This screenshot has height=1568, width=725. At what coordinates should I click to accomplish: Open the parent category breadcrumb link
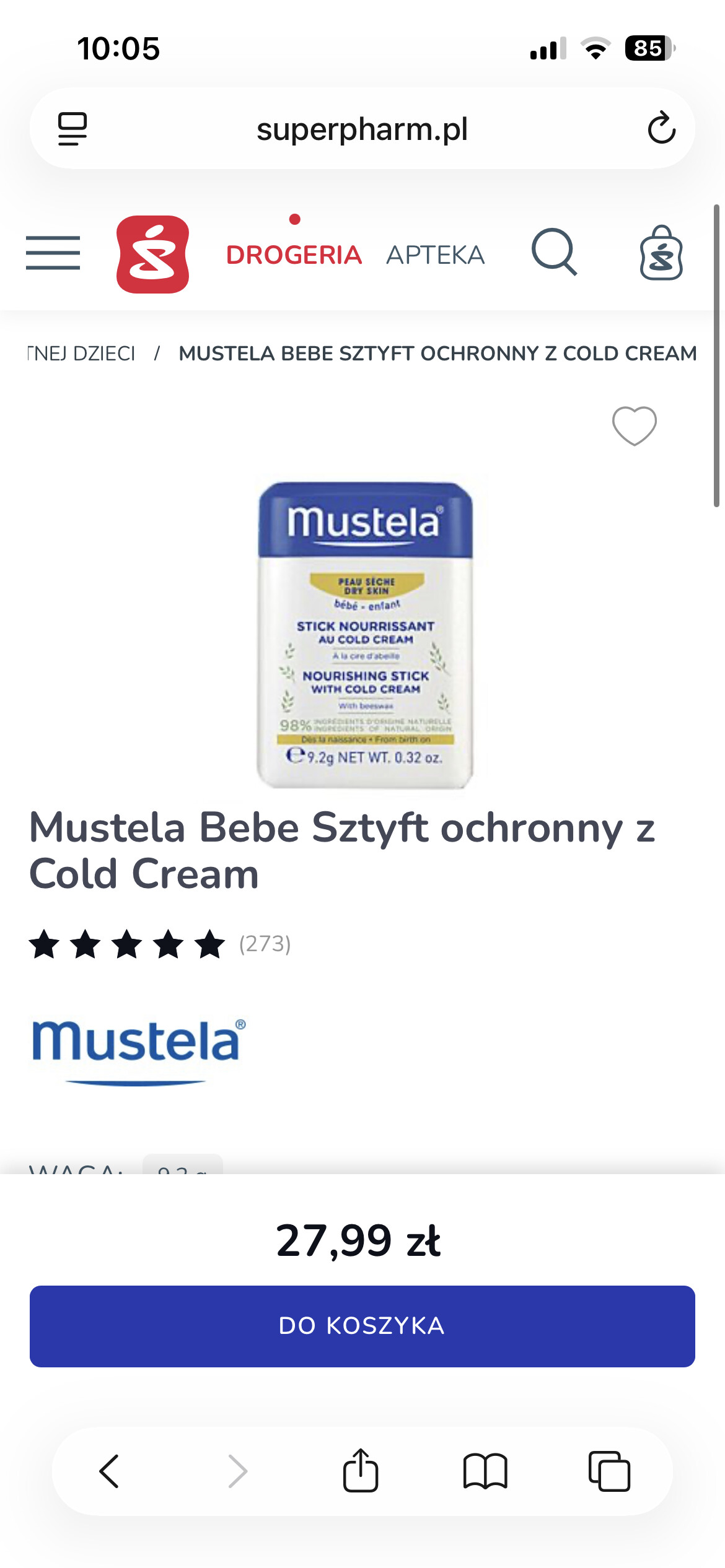coord(82,353)
